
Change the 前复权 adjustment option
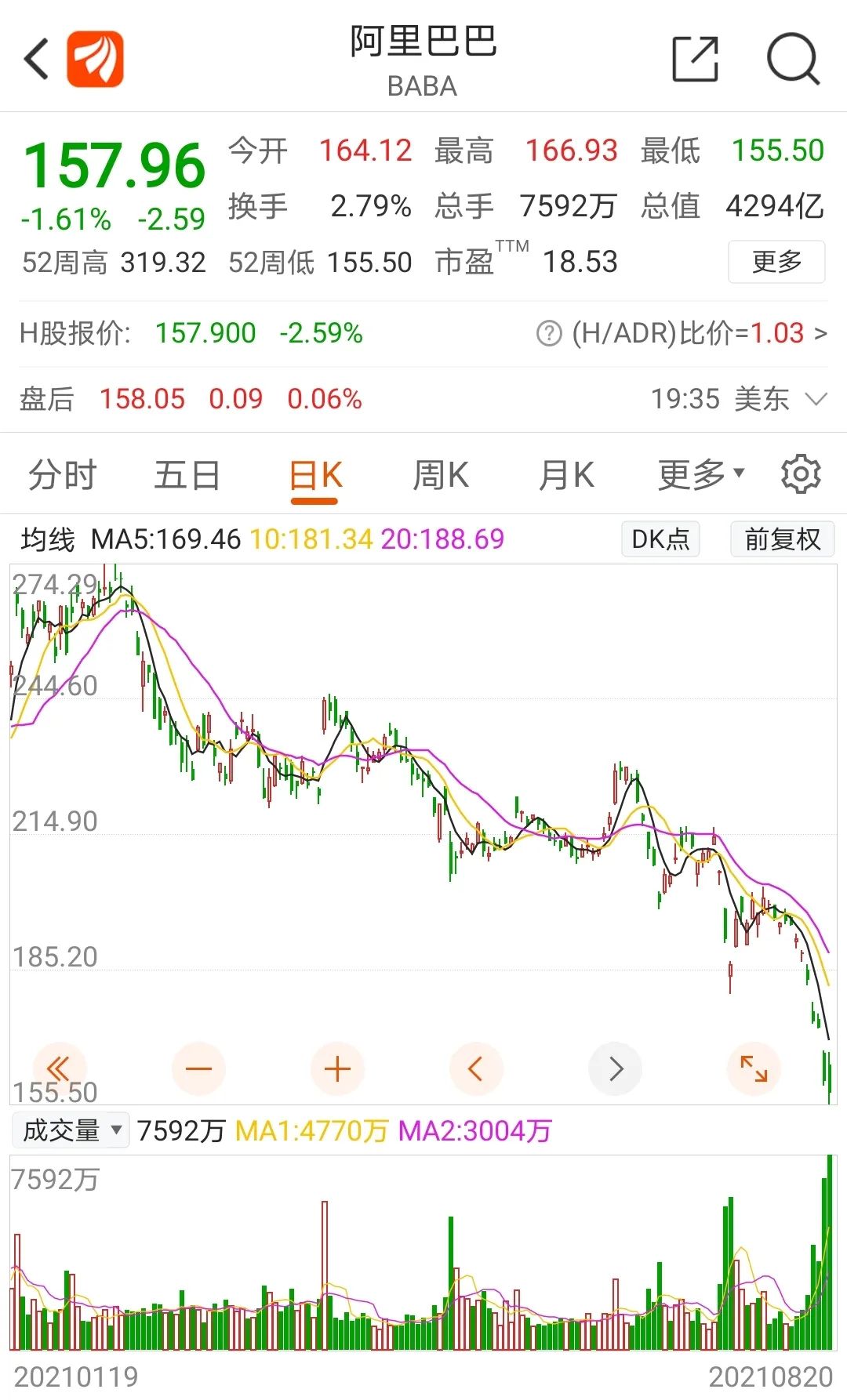(782, 539)
